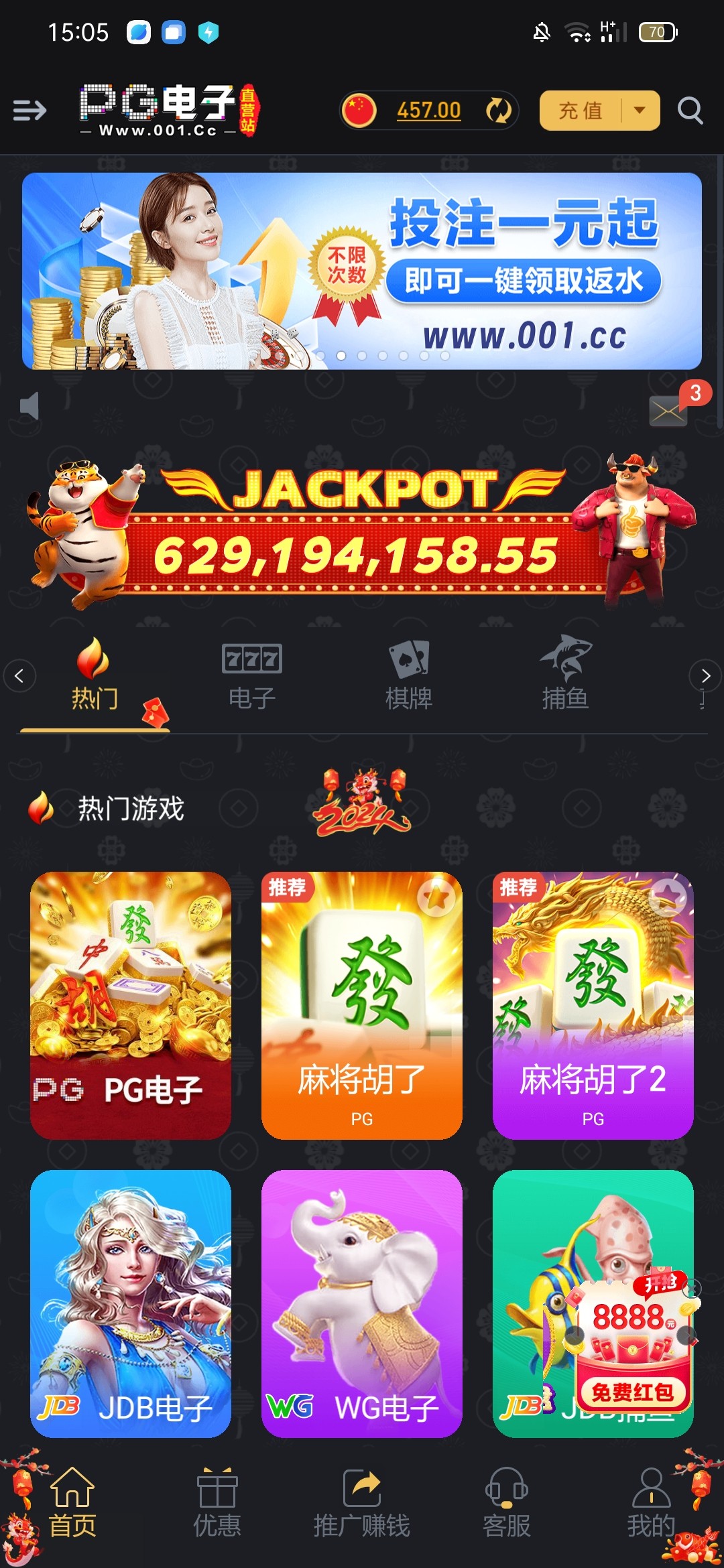The image size is (724, 1568).
Task: Open the PG电子 game card
Action: [x=131, y=1005]
